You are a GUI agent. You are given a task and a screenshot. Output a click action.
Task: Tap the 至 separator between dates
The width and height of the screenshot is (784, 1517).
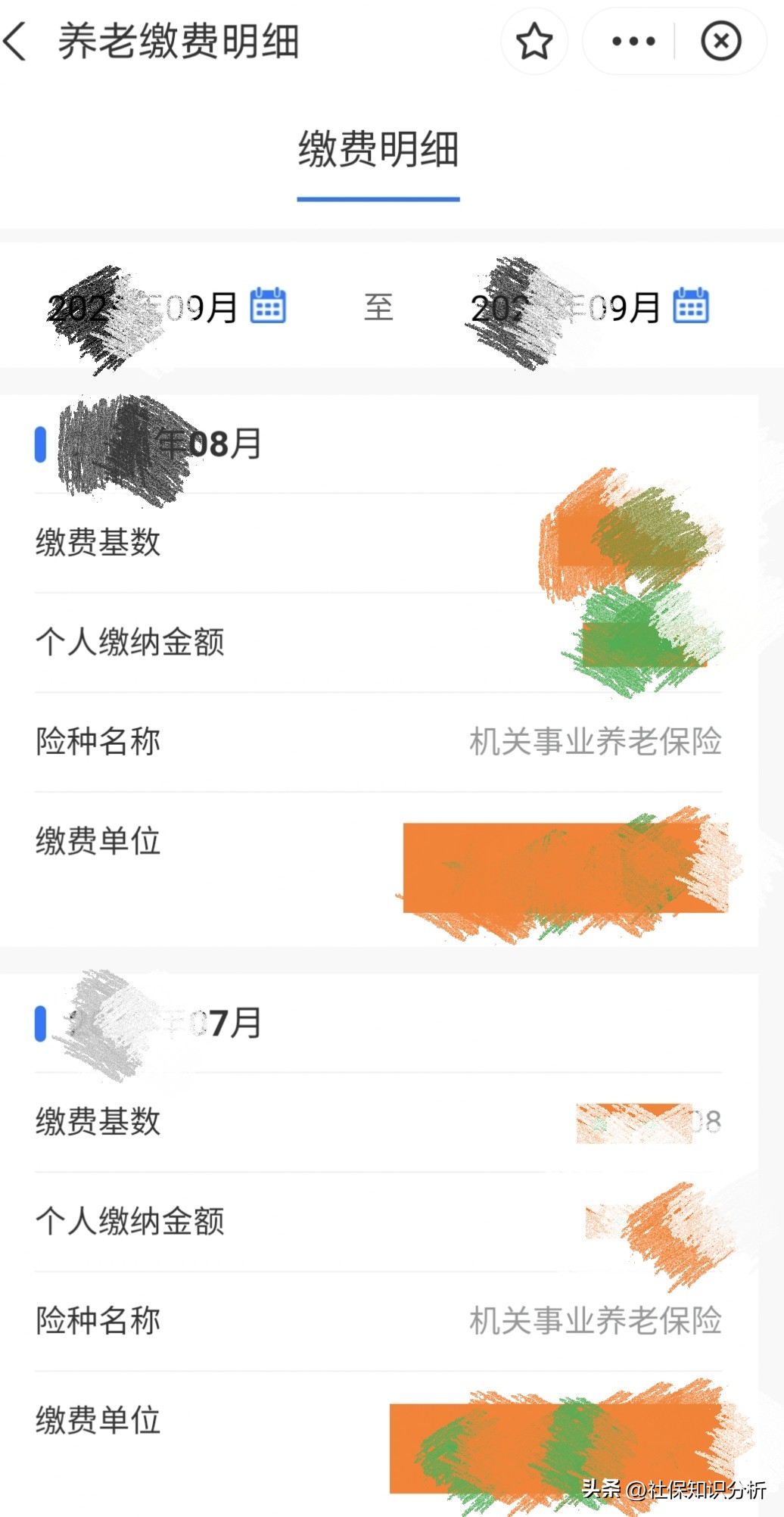[x=379, y=306]
